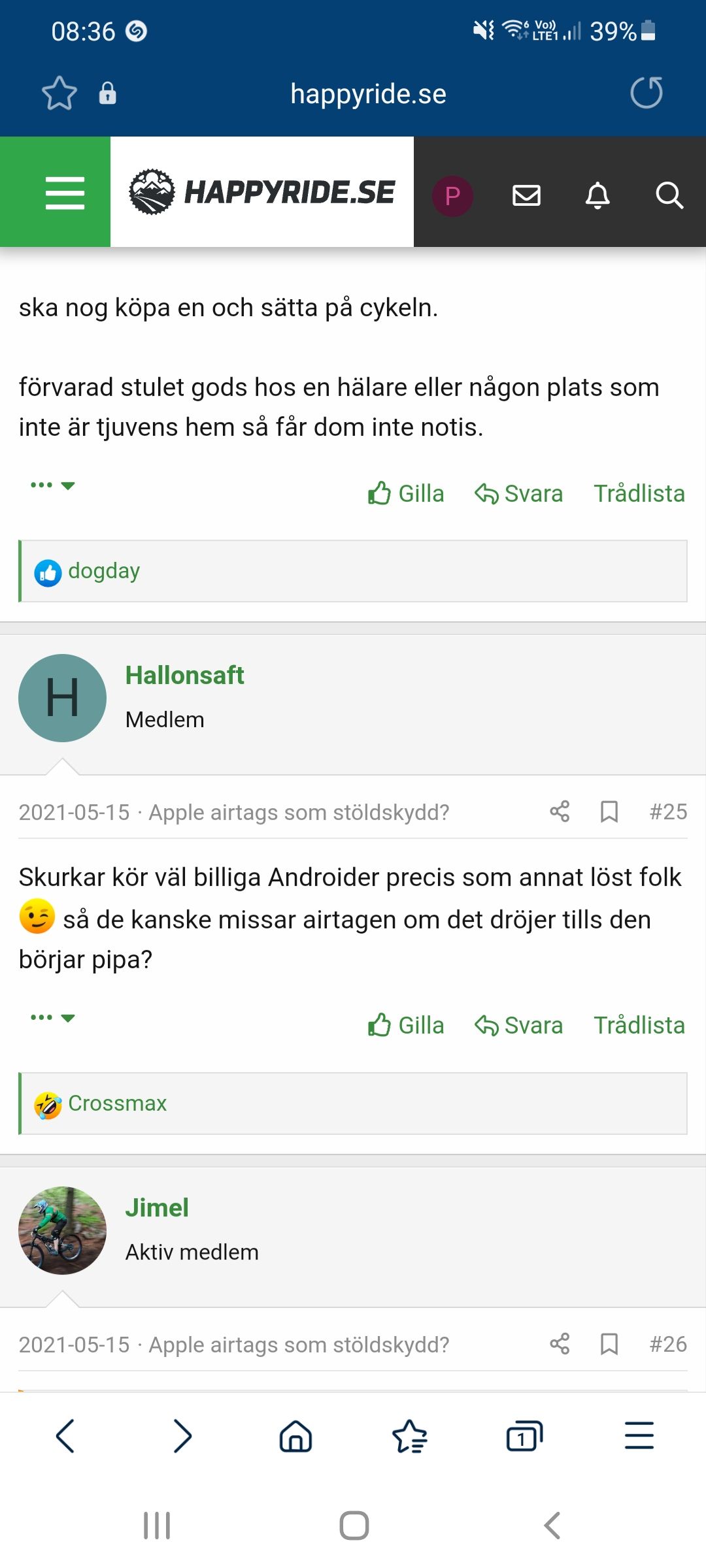The height and width of the screenshot is (1568, 706).
Task: Open Trådlista under Hallonsaft's post
Action: pyautogui.click(x=639, y=1025)
